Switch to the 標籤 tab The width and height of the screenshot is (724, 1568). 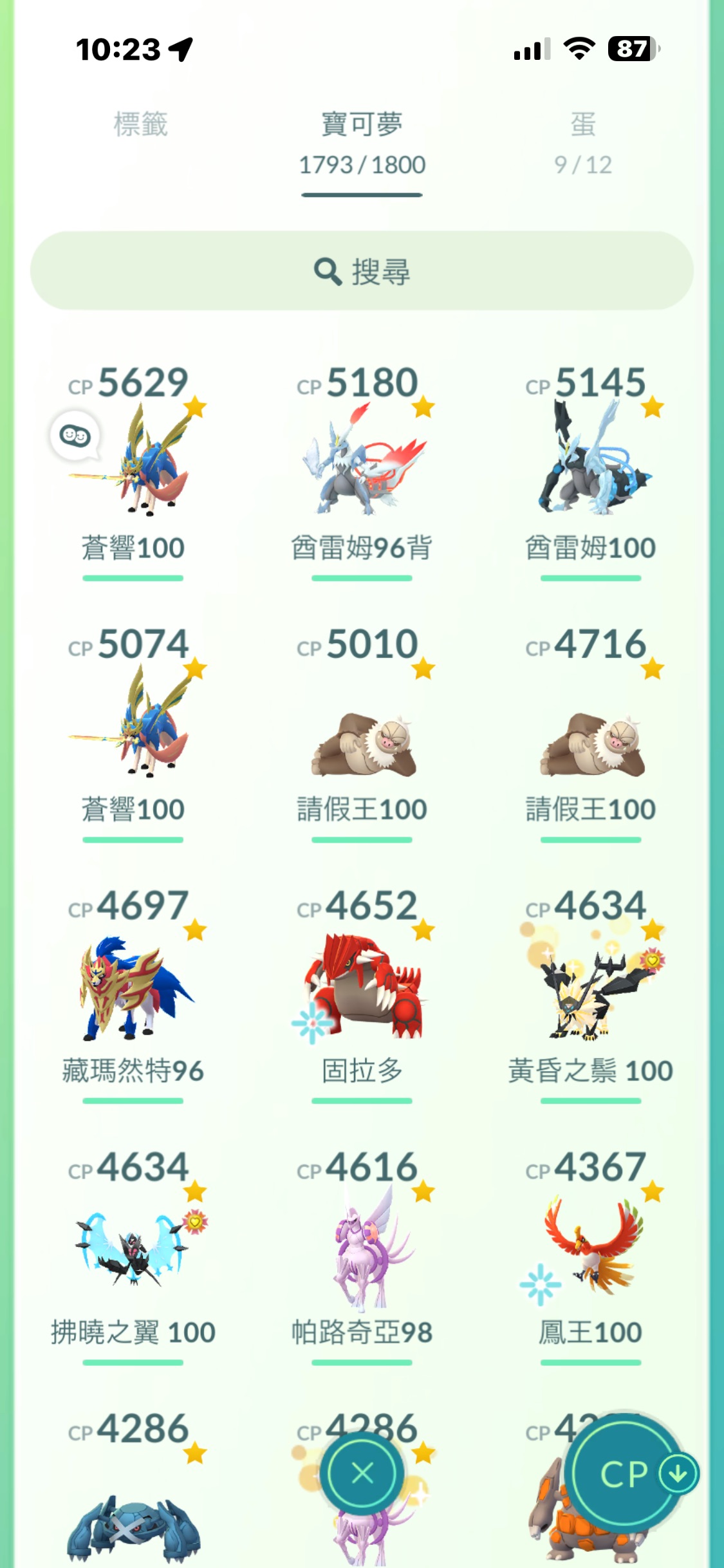140,125
